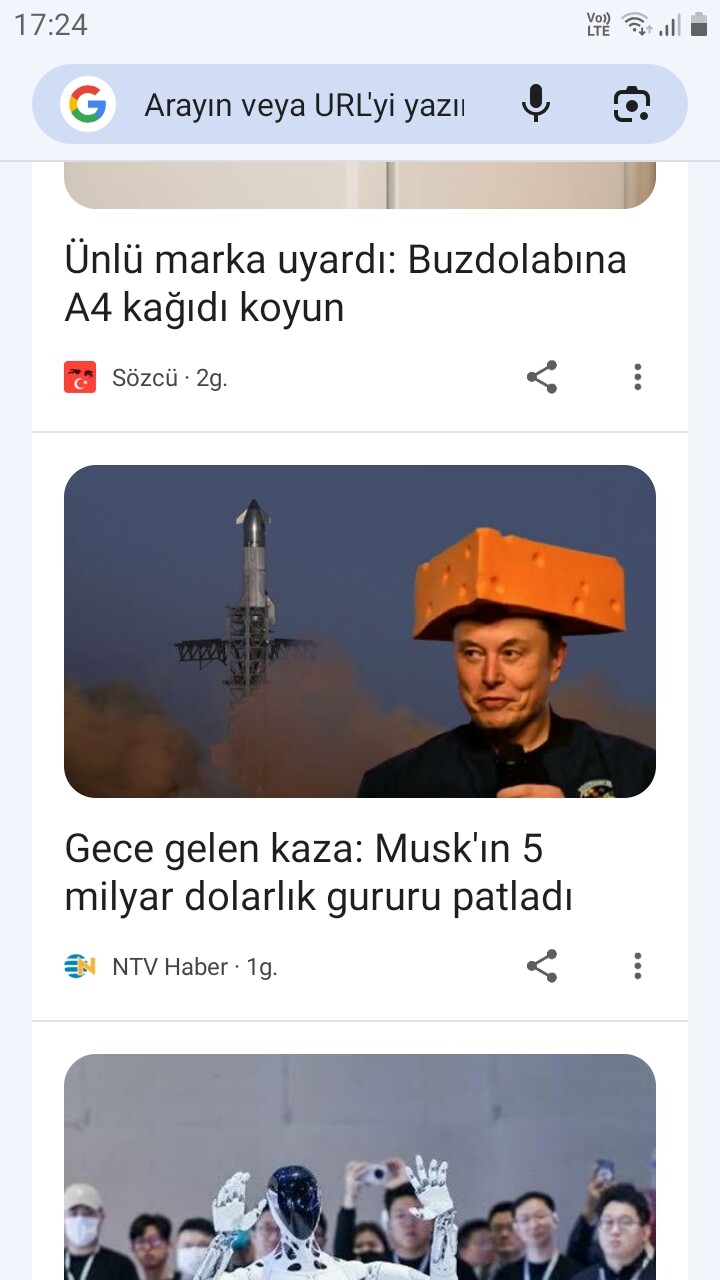This screenshot has width=720, height=1280.
Task: Tap the search or URL input box
Action: (305, 105)
